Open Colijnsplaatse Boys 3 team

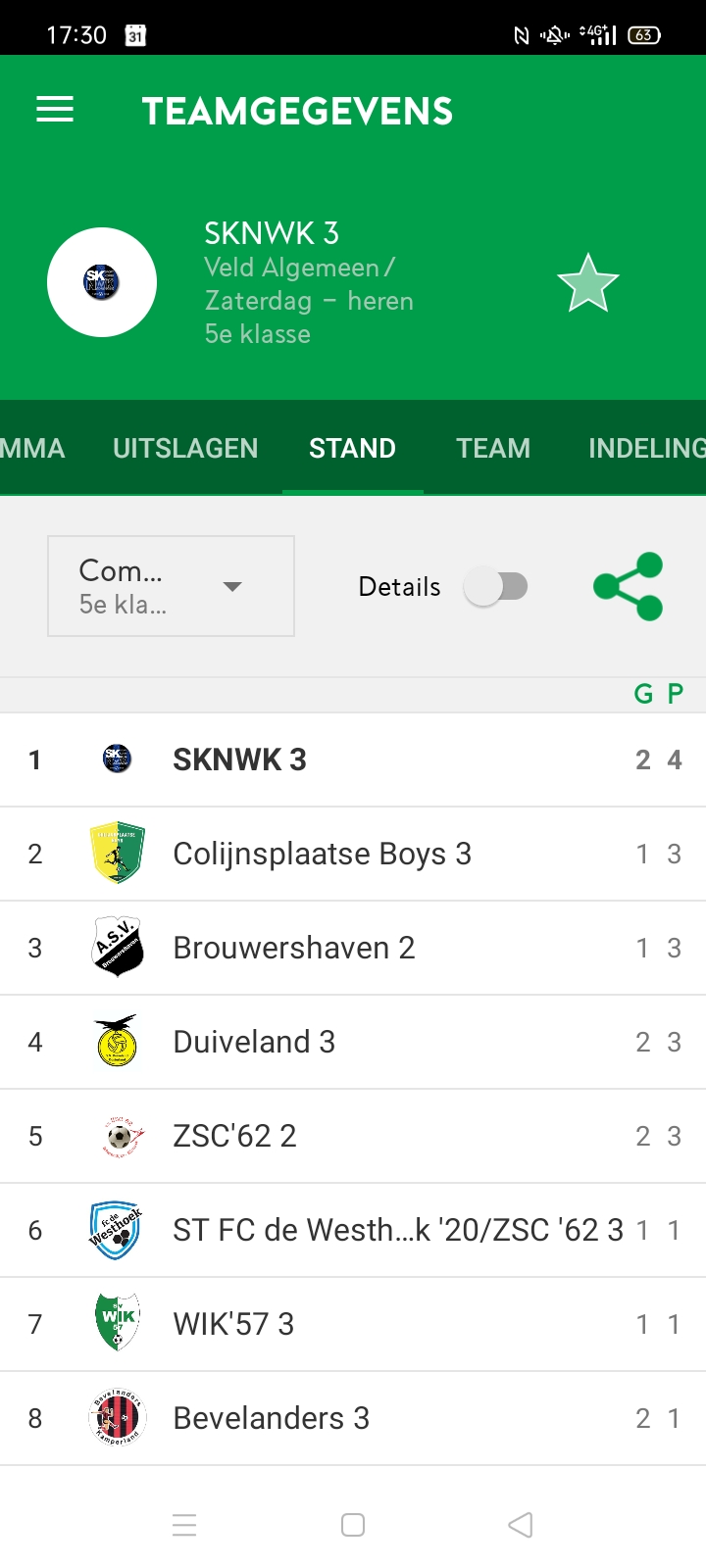pyautogui.click(x=353, y=854)
